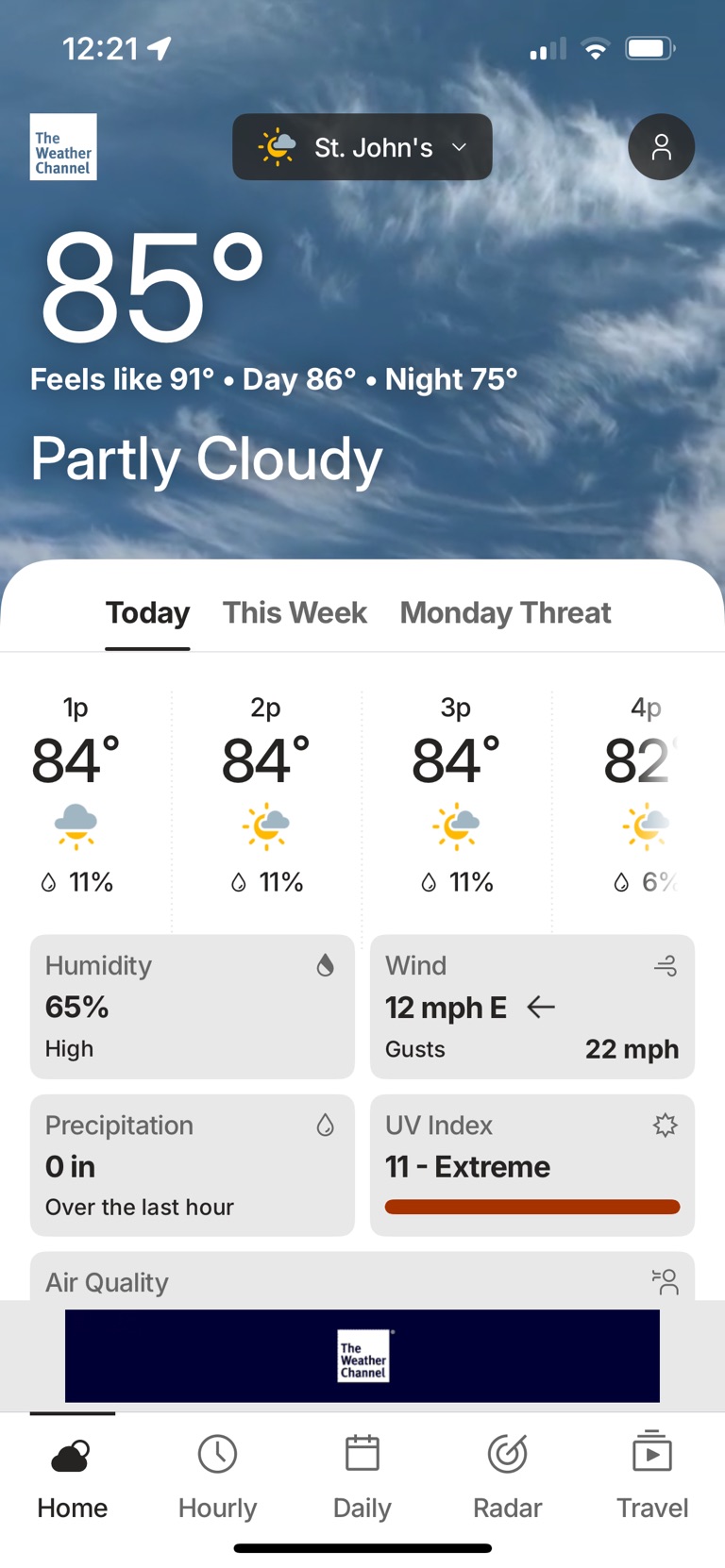The image size is (725, 1568).
Task: Switch to the Radar tab
Action: tap(508, 1476)
